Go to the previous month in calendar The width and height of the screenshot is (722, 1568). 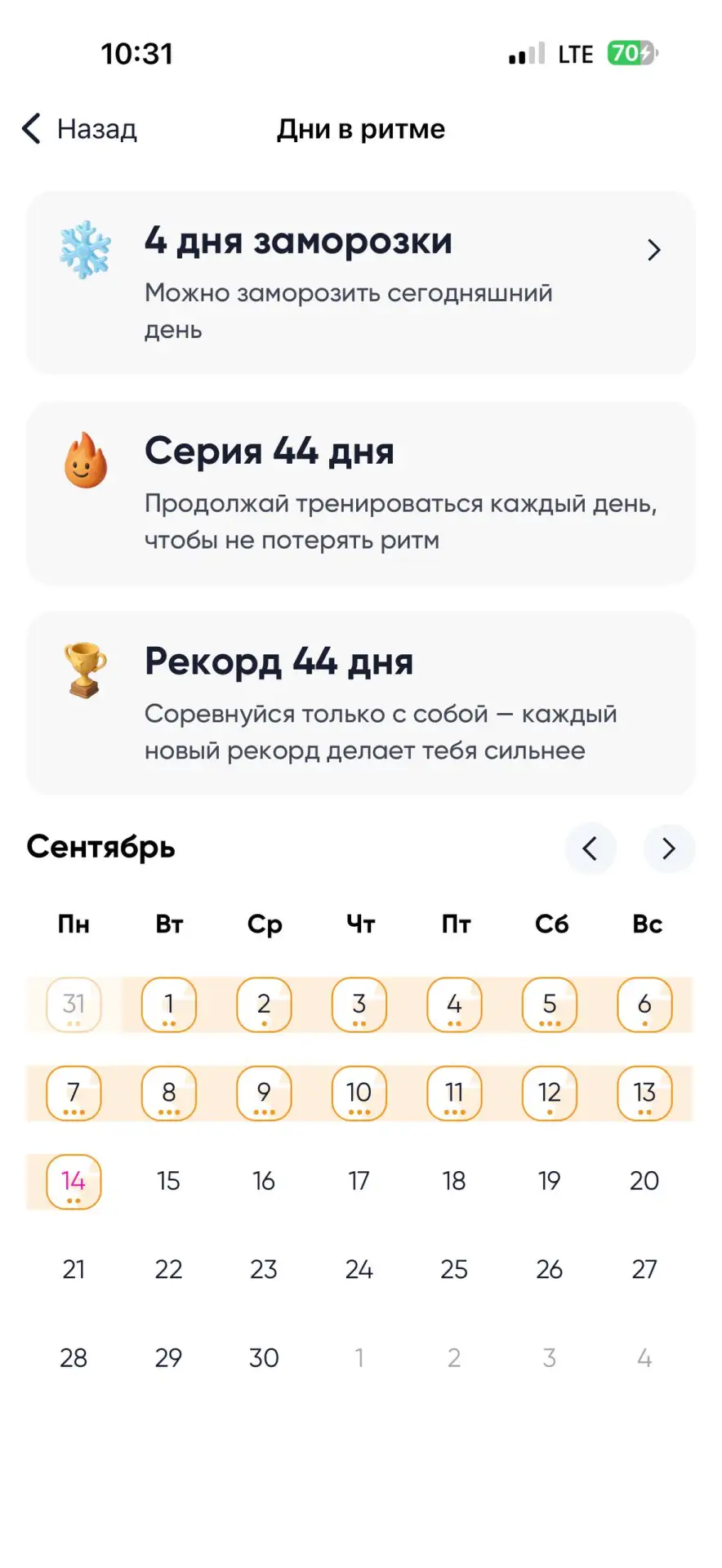(x=590, y=849)
